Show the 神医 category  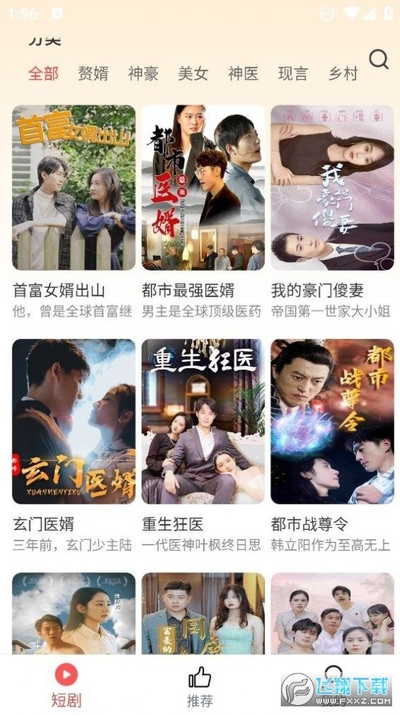click(243, 73)
